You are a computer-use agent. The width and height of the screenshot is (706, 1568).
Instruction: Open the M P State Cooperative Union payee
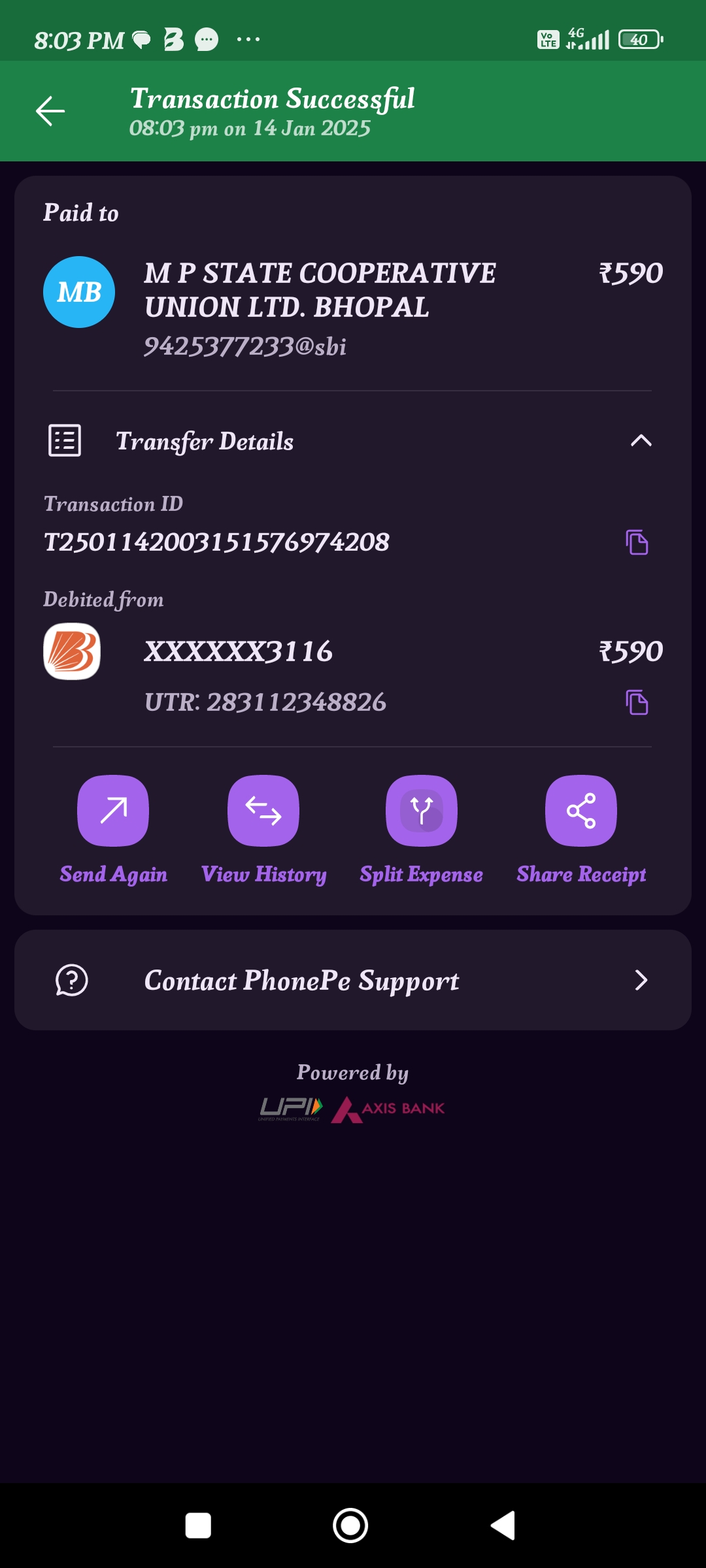coord(353,307)
